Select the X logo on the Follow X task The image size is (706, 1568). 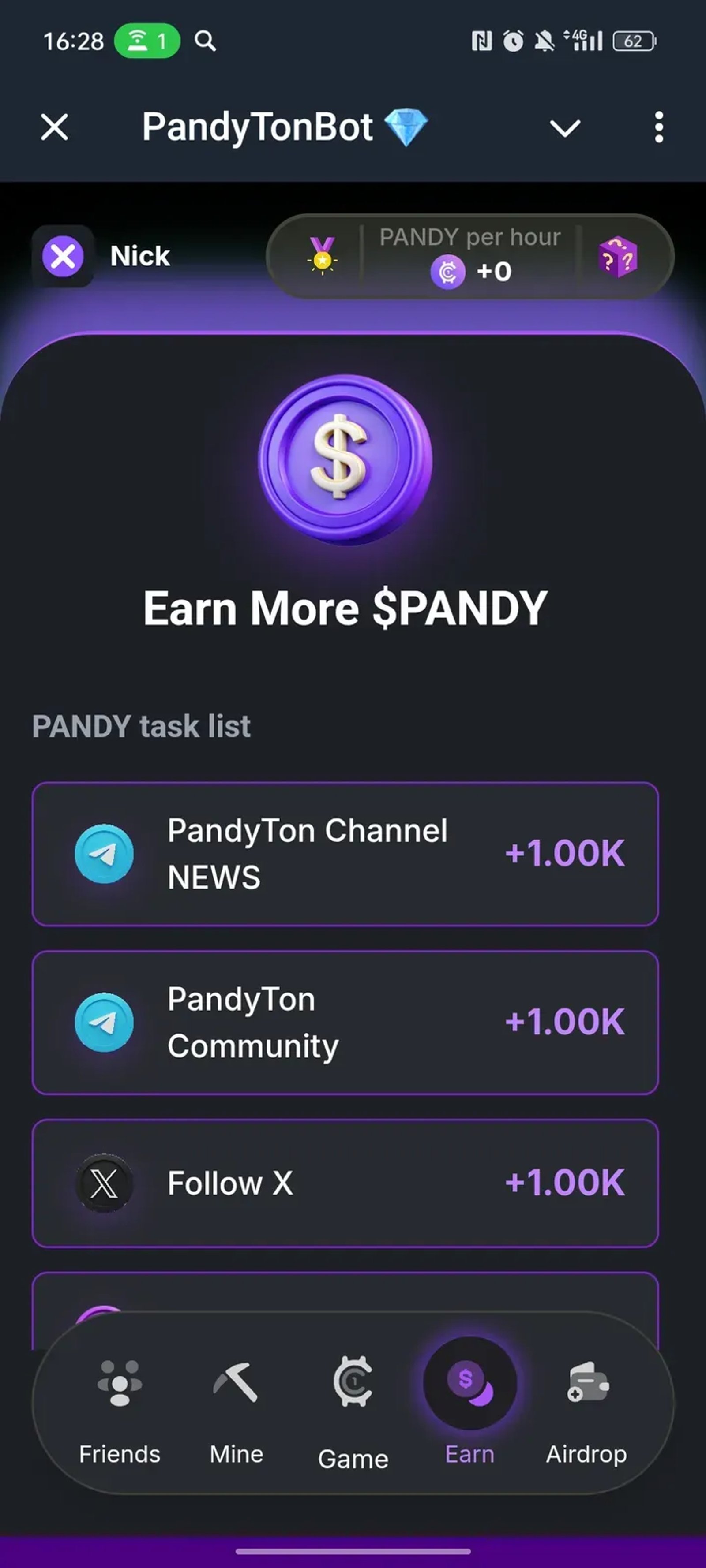(105, 1183)
